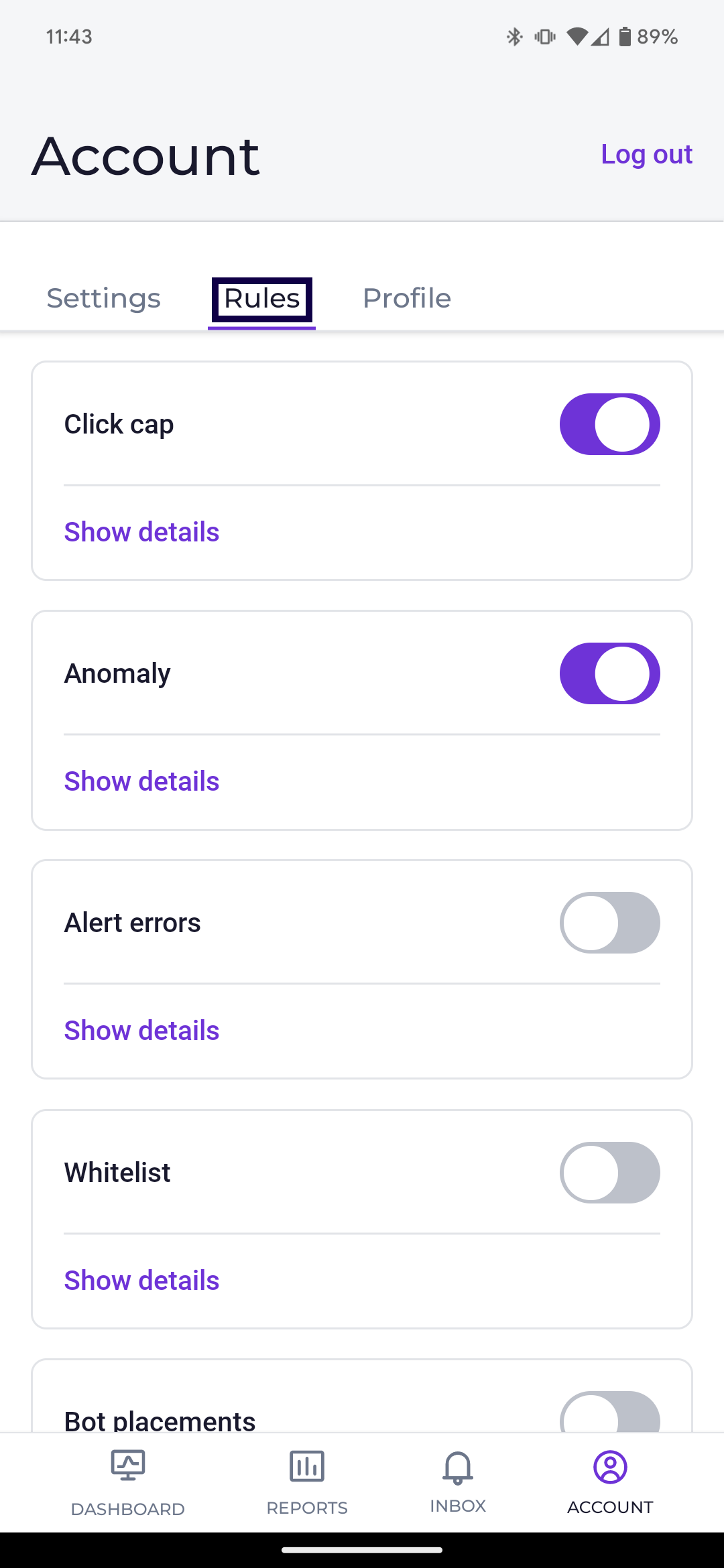Show details for Alert errors

point(141,1030)
